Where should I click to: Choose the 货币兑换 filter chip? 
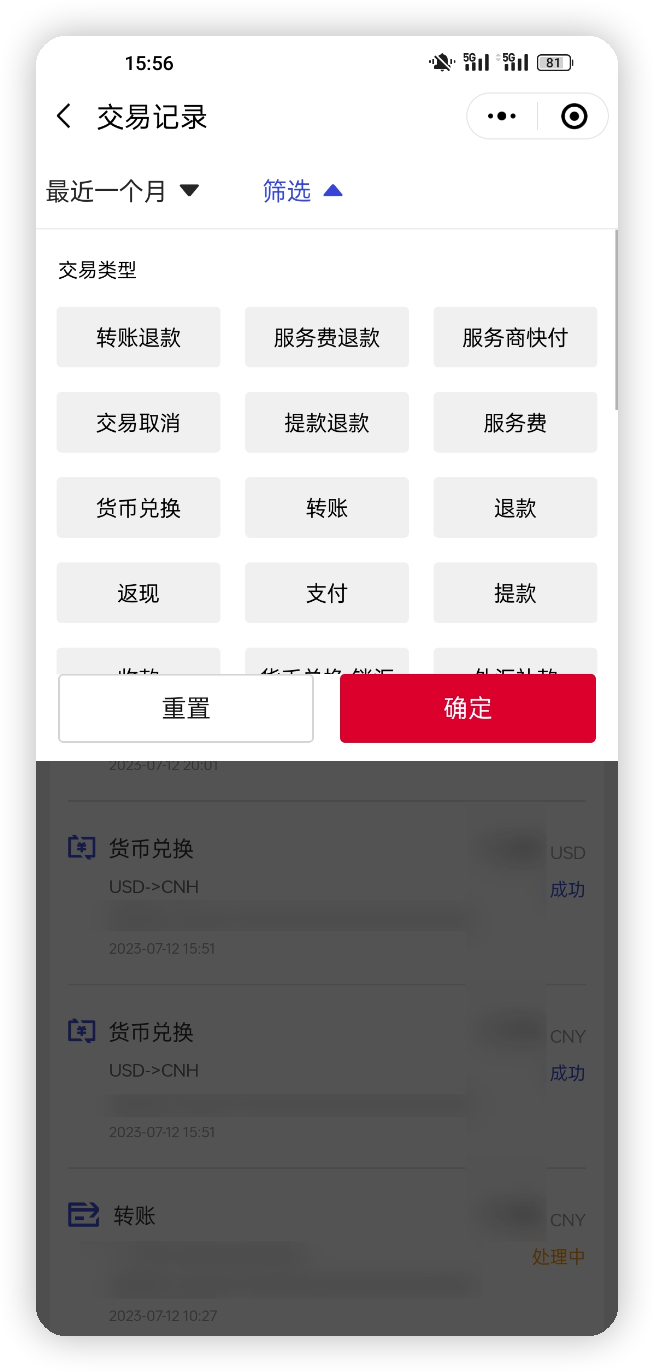tap(138, 508)
